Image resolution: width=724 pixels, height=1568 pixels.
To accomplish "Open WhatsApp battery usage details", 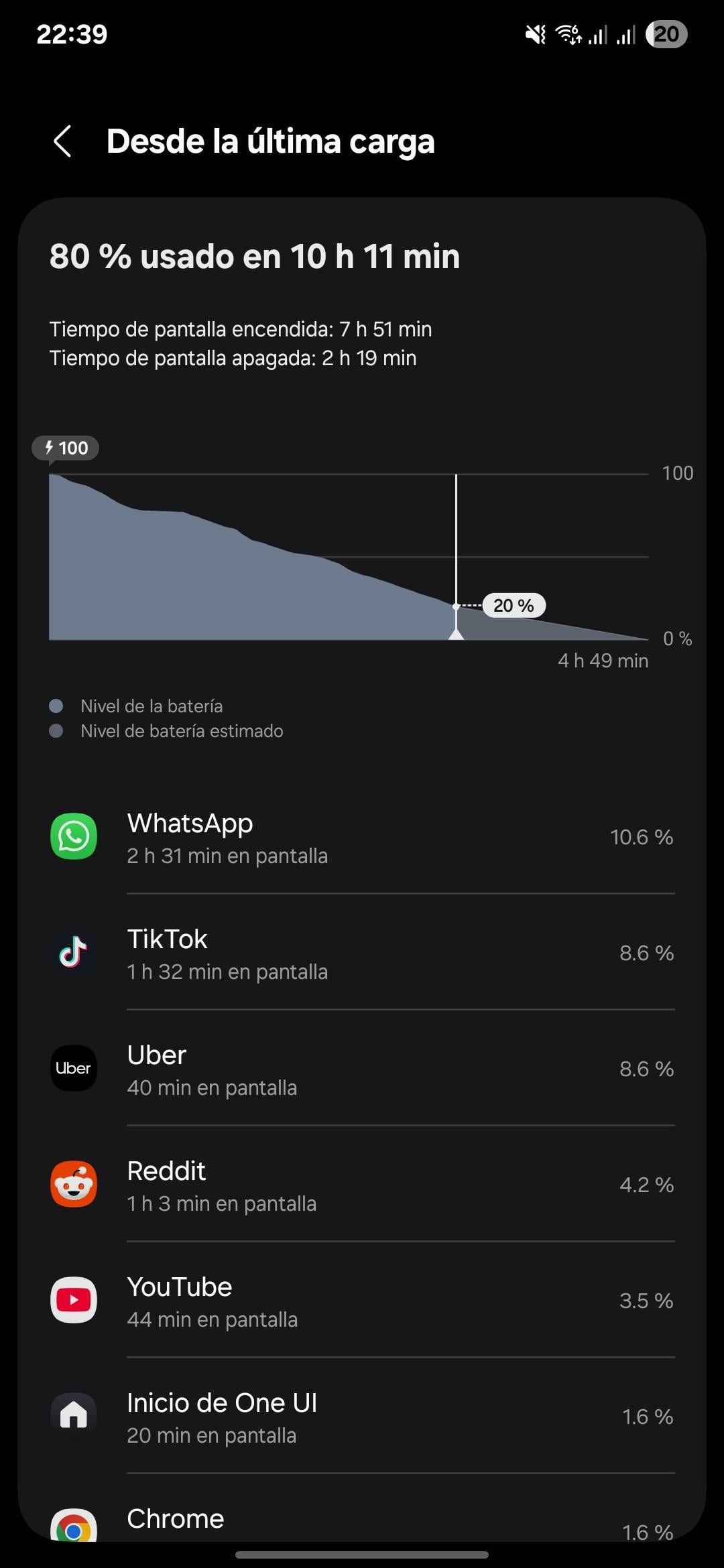I will tap(362, 838).
